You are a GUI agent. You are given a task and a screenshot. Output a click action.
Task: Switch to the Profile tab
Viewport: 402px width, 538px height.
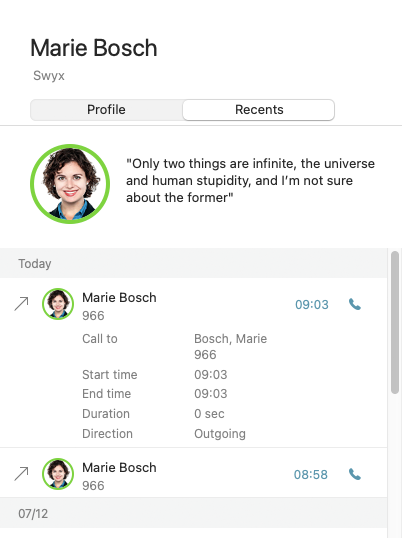coord(106,110)
